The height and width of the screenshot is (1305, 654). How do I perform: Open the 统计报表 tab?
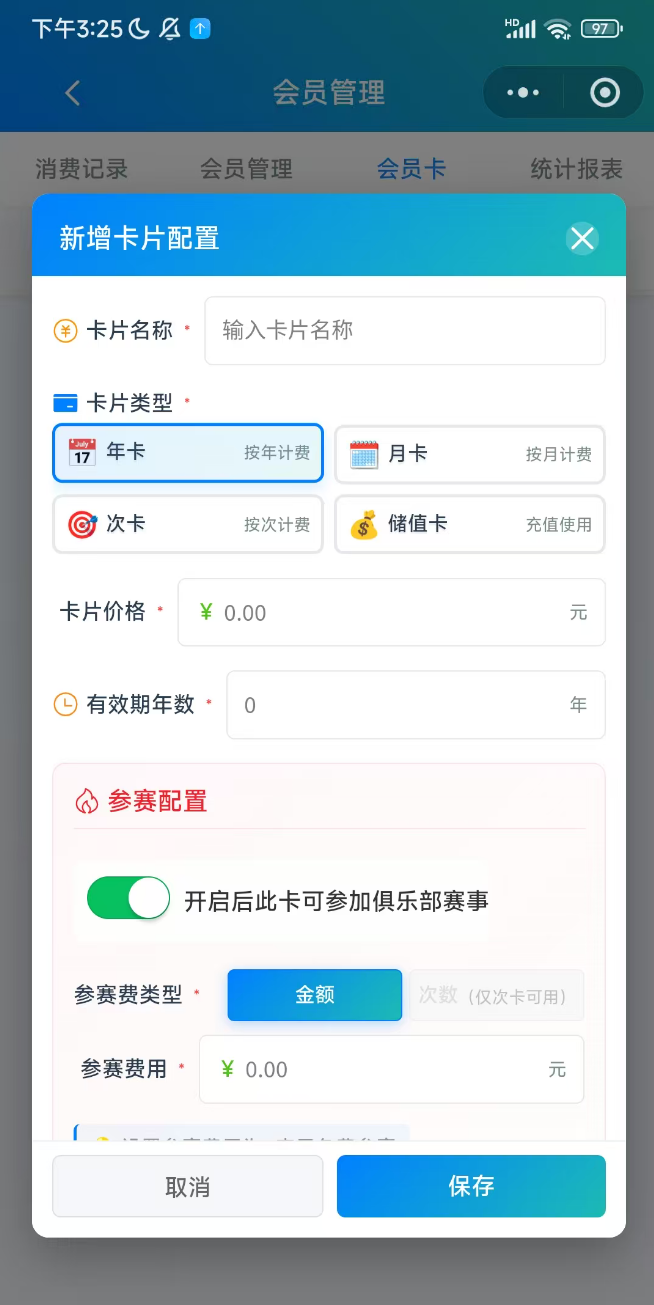click(576, 169)
